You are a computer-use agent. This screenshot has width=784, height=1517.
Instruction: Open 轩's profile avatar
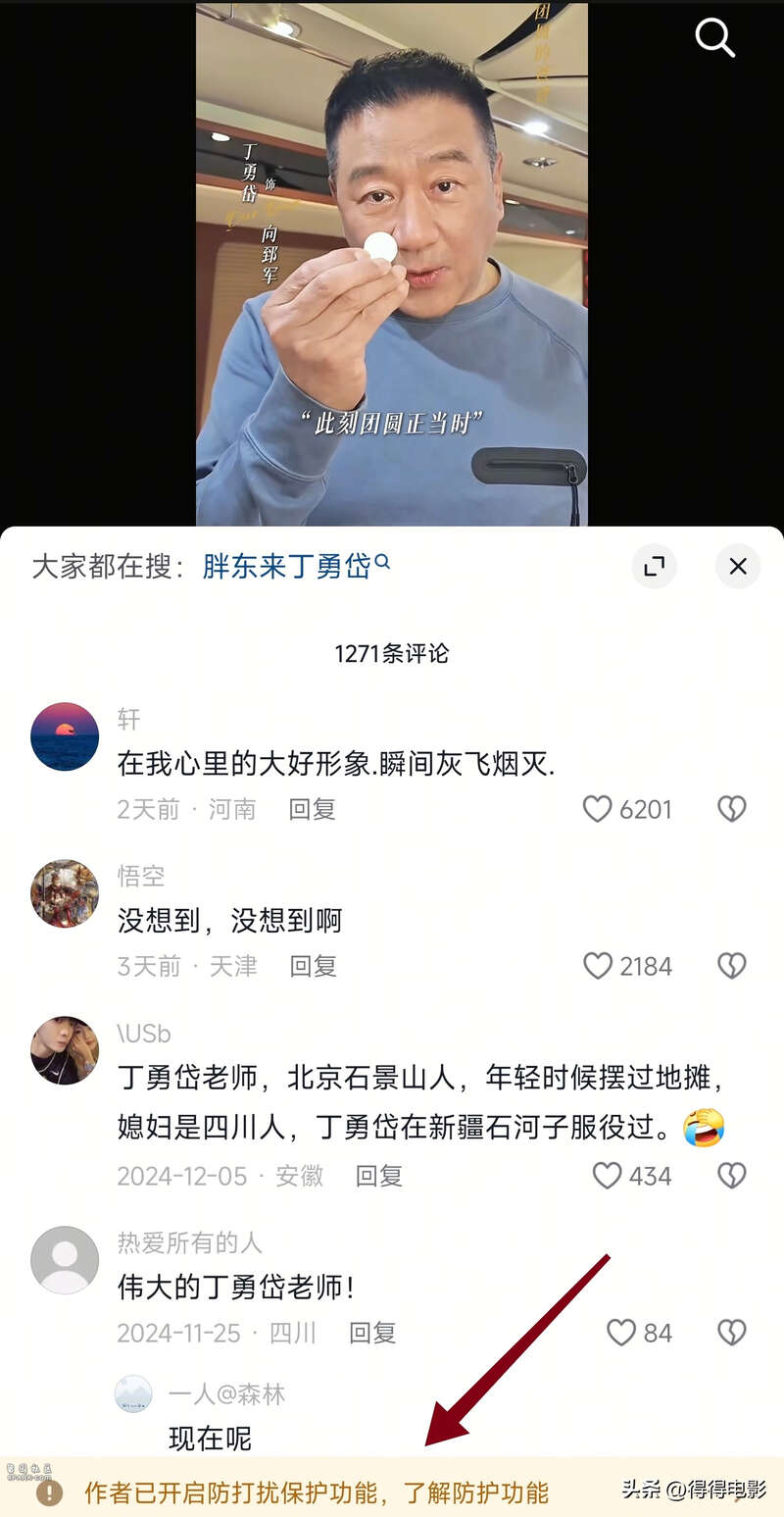click(65, 736)
